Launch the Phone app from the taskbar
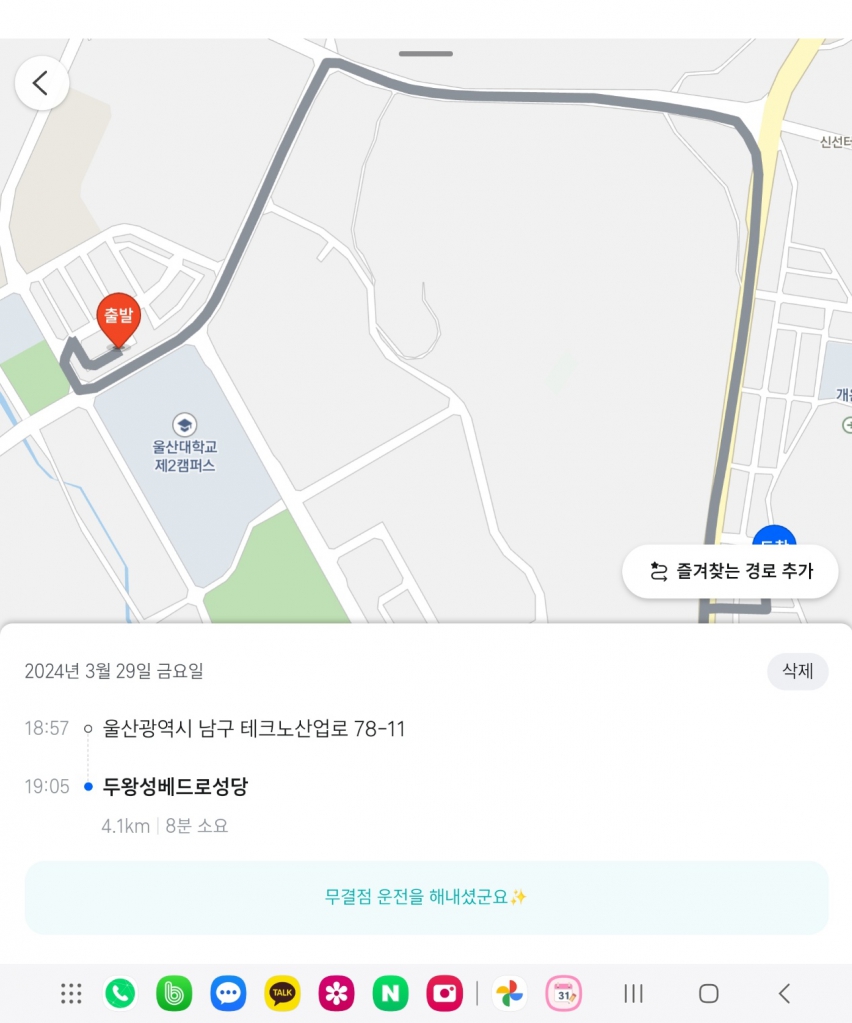852x1023 pixels. (x=120, y=993)
